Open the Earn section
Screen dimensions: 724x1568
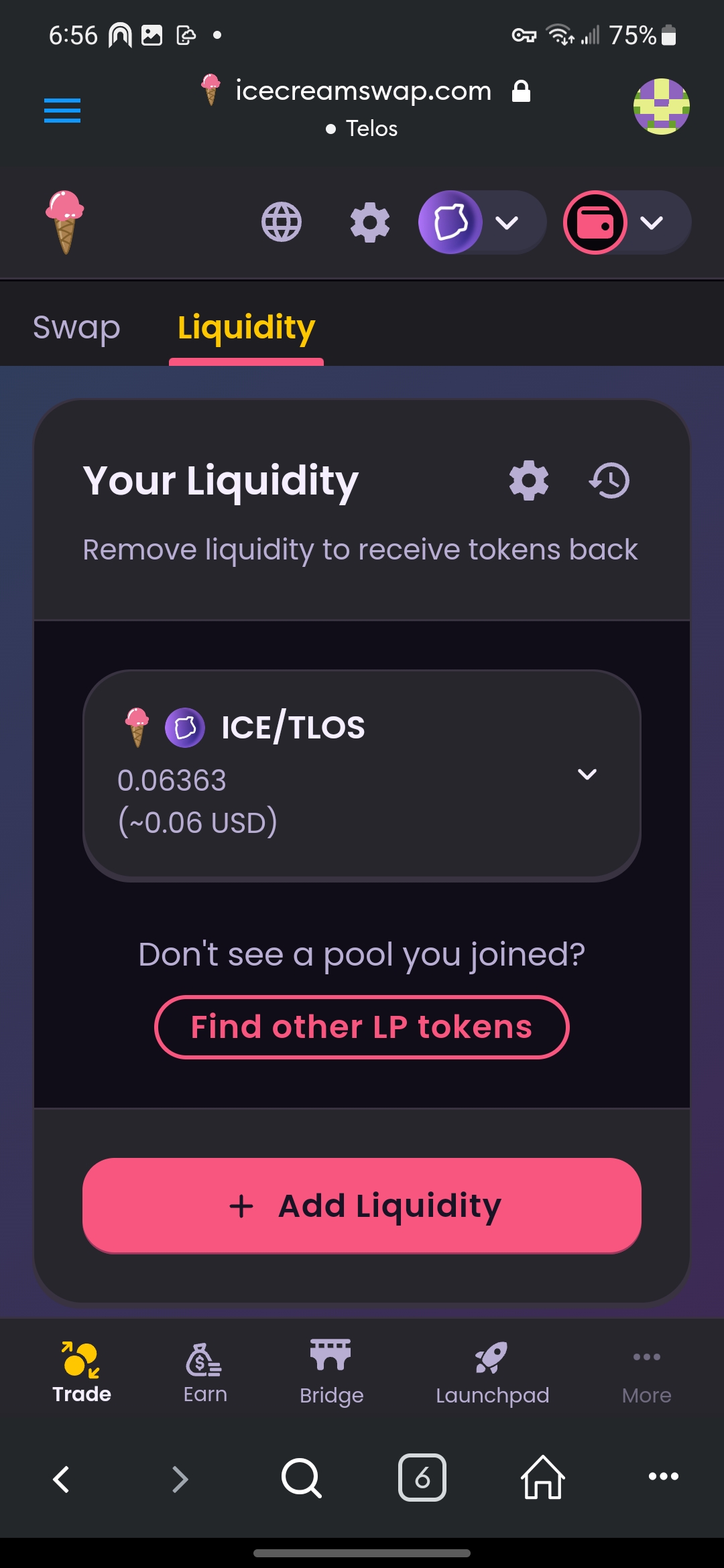[x=205, y=1373]
